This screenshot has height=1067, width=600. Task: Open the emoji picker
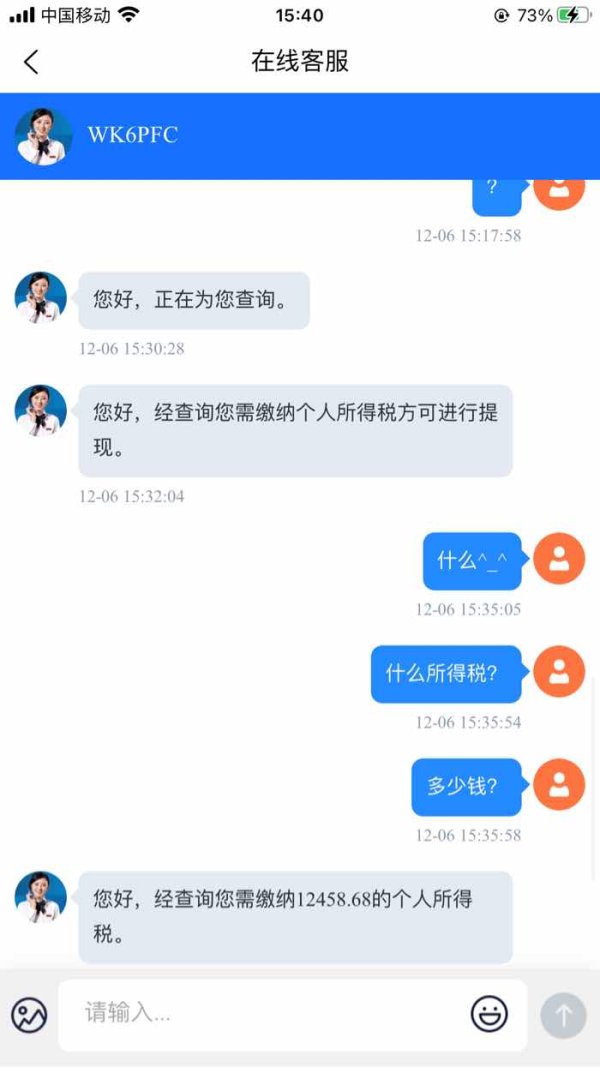pos(489,1014)
